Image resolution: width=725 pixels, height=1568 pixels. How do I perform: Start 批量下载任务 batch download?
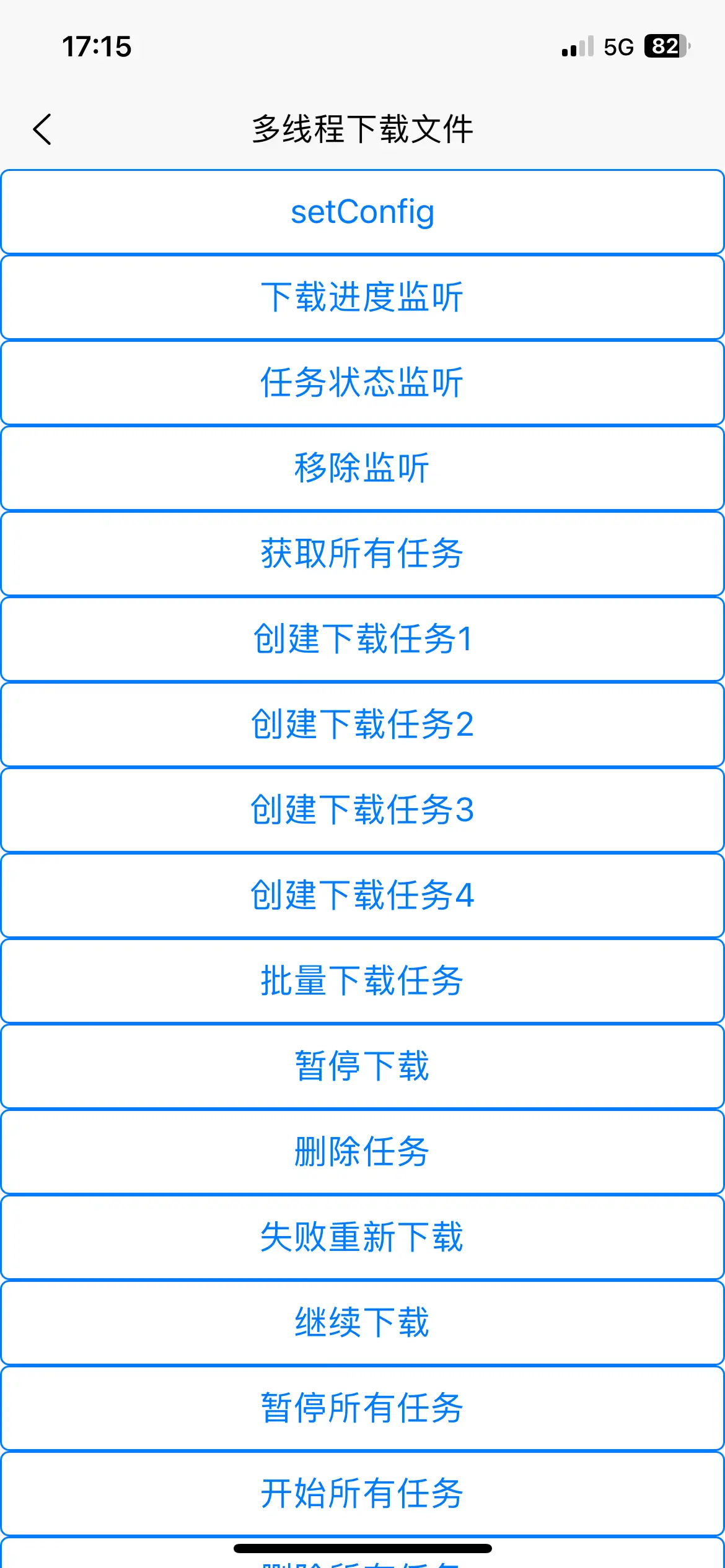tap(362, 981)
